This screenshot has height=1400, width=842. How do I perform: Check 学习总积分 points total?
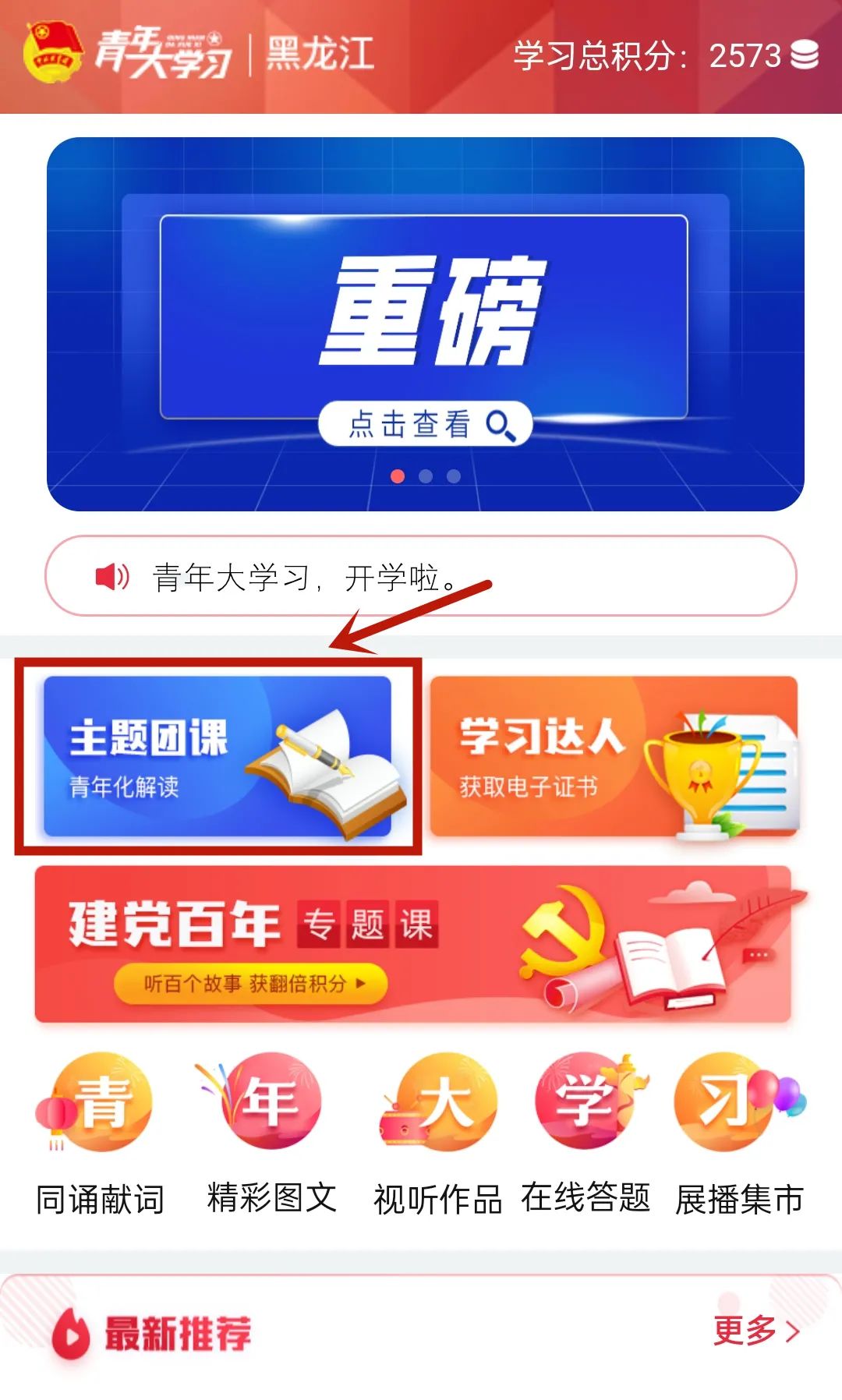(665, 56)
